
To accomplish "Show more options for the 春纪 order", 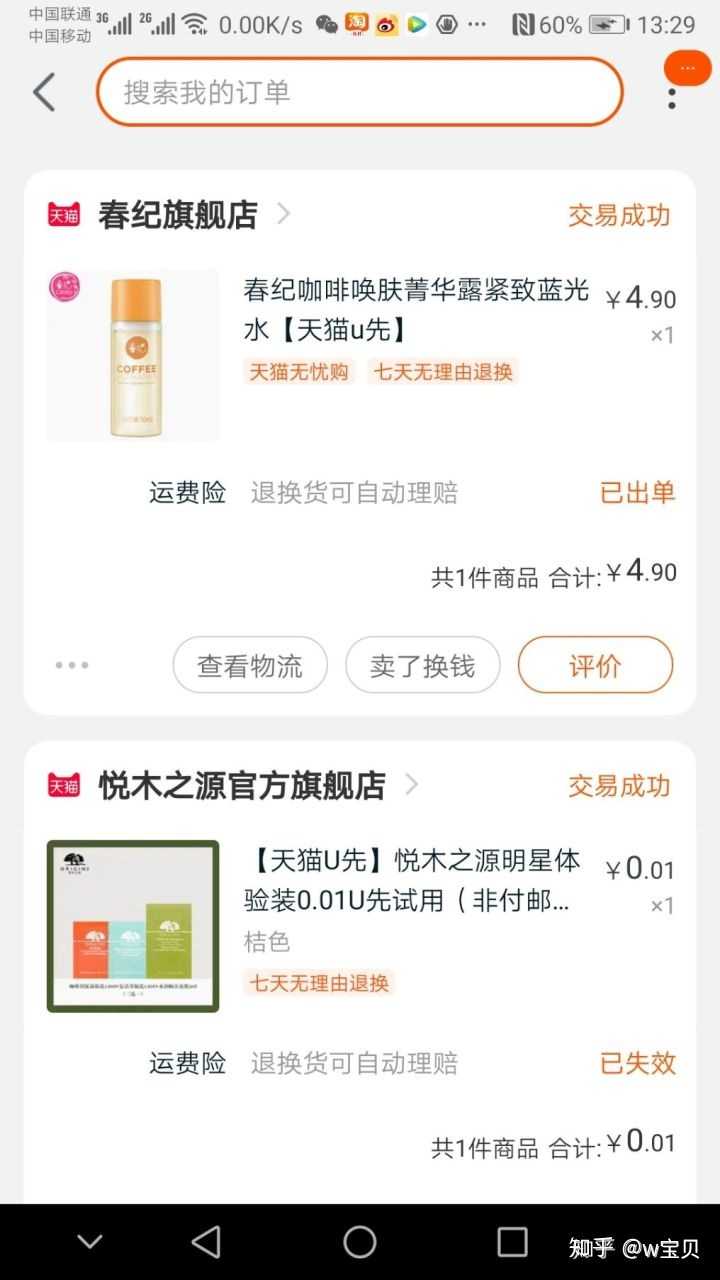I will tap(72, 665).
